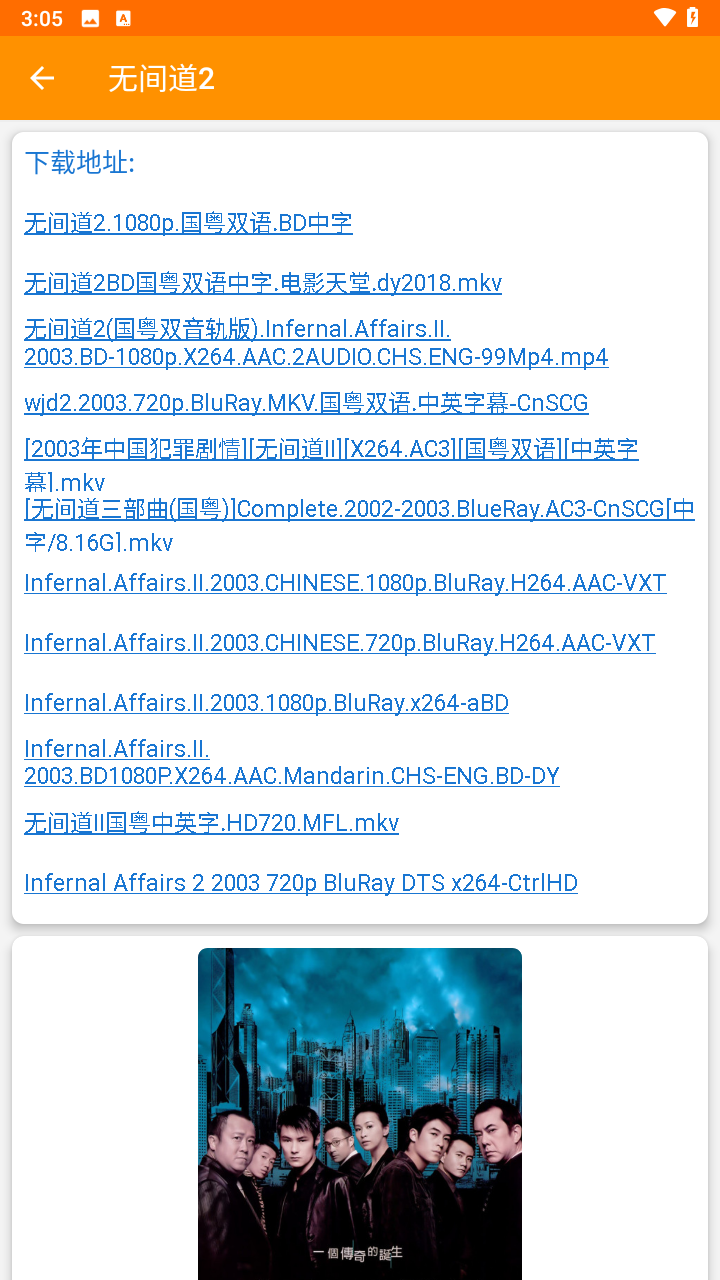
Task: Tap the 3:05 clock in the status bar
Action: click(42, 17)
